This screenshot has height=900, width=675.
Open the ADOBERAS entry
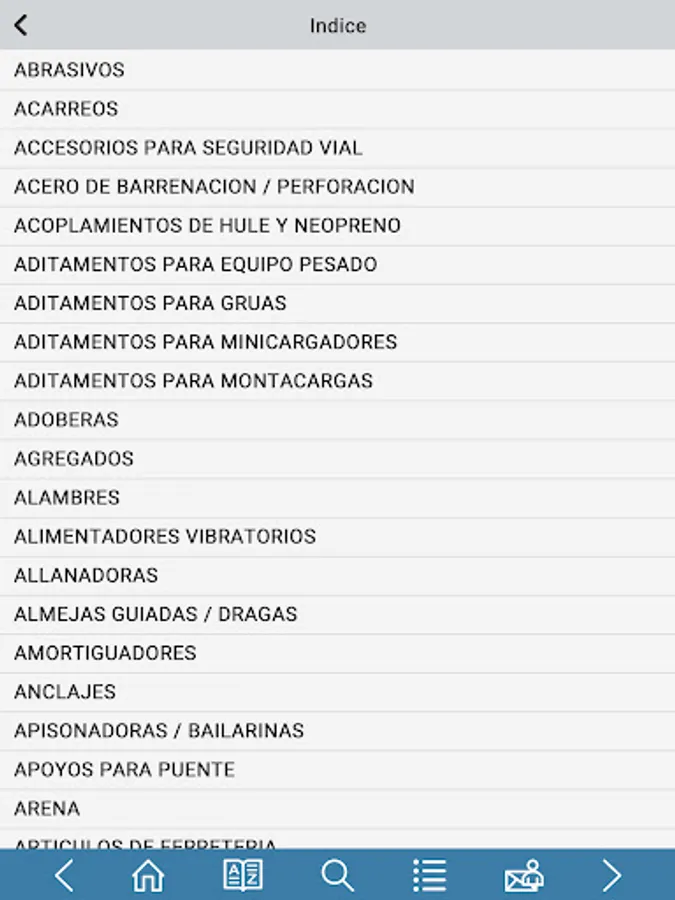point(66,420)
